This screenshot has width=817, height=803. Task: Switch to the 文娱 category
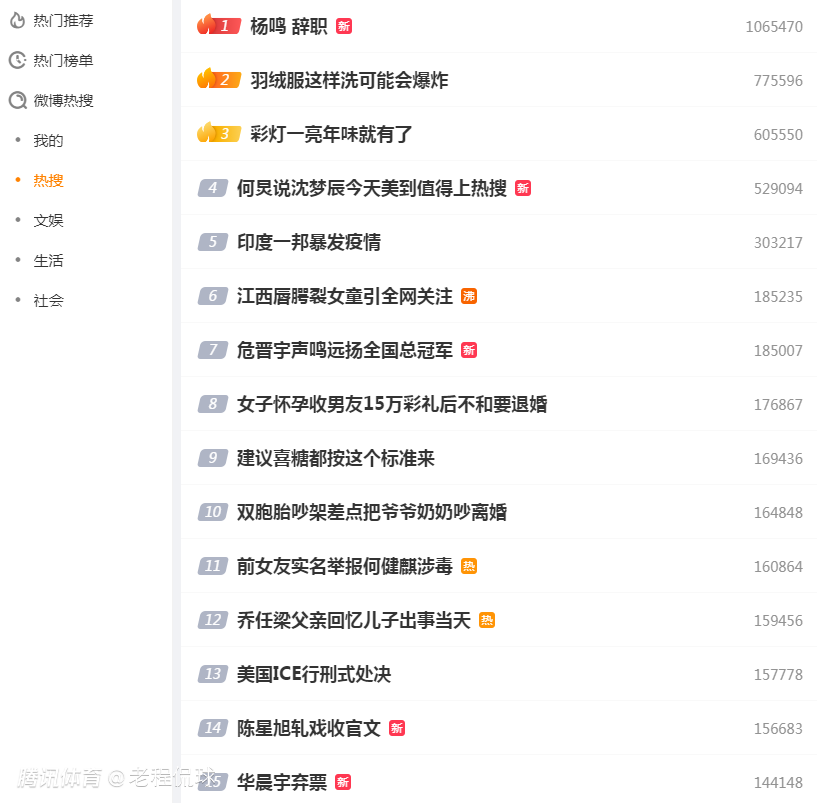pos(48,220)
